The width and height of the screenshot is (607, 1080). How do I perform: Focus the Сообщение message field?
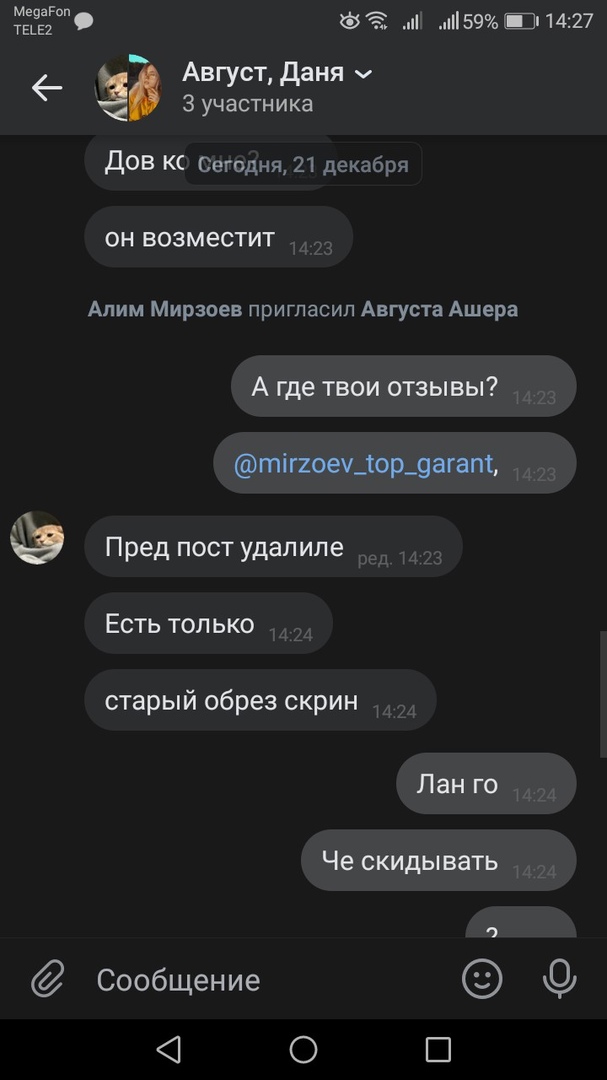tap(260, 979)
